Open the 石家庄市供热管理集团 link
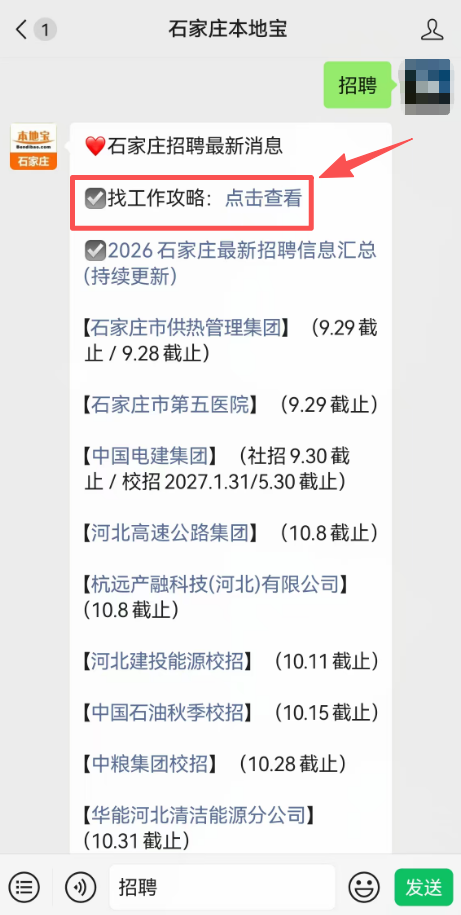This screenshot has height=915, width=461. point(187,328)
